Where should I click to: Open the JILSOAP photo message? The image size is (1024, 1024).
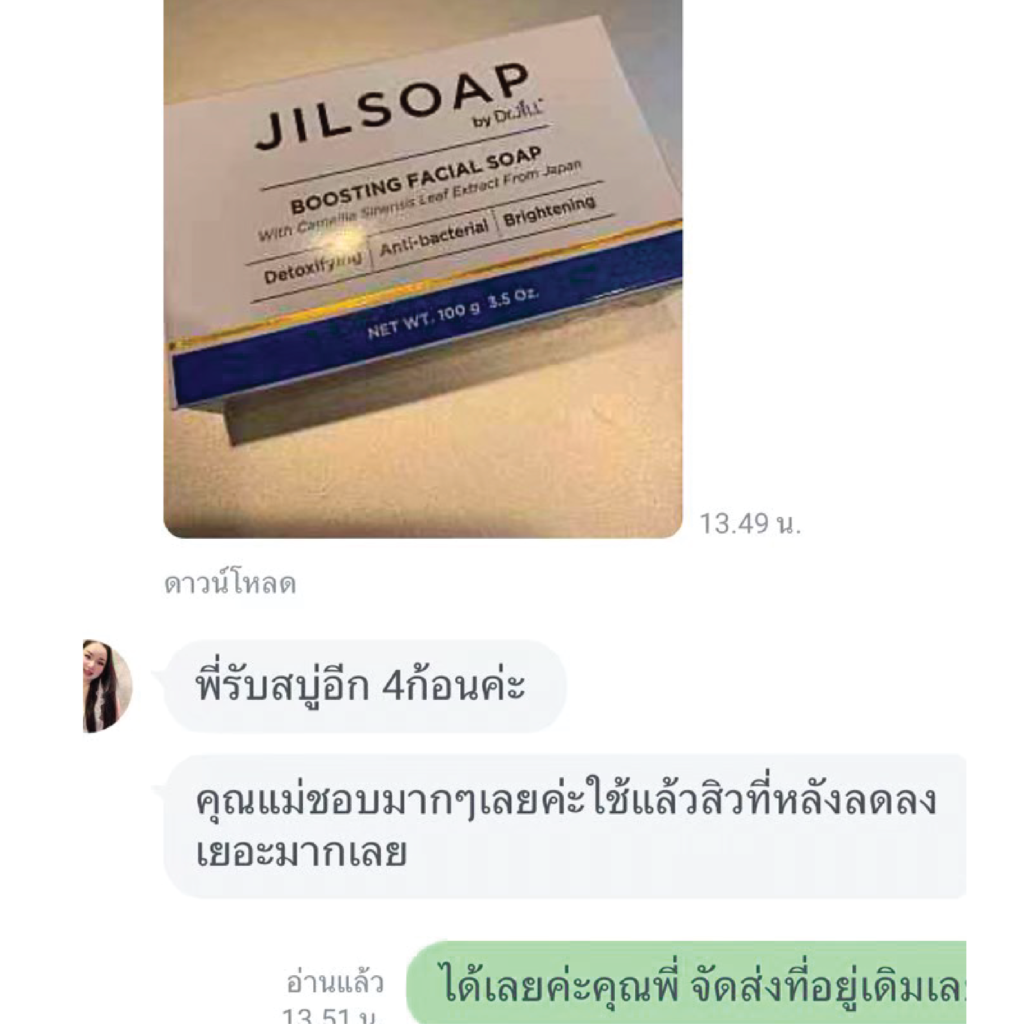click(x=422, y=270)
